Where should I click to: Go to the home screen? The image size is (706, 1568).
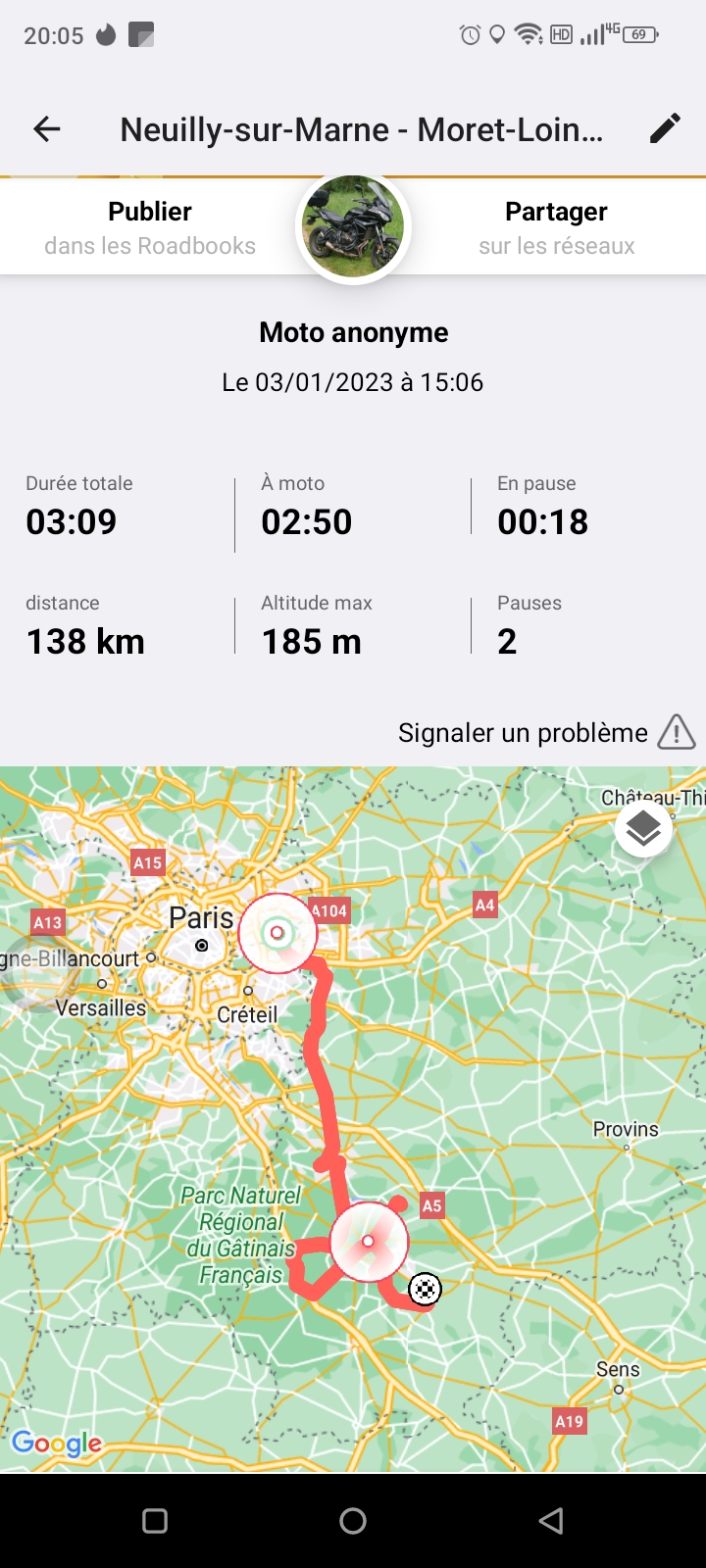(x=353, y=1521)
